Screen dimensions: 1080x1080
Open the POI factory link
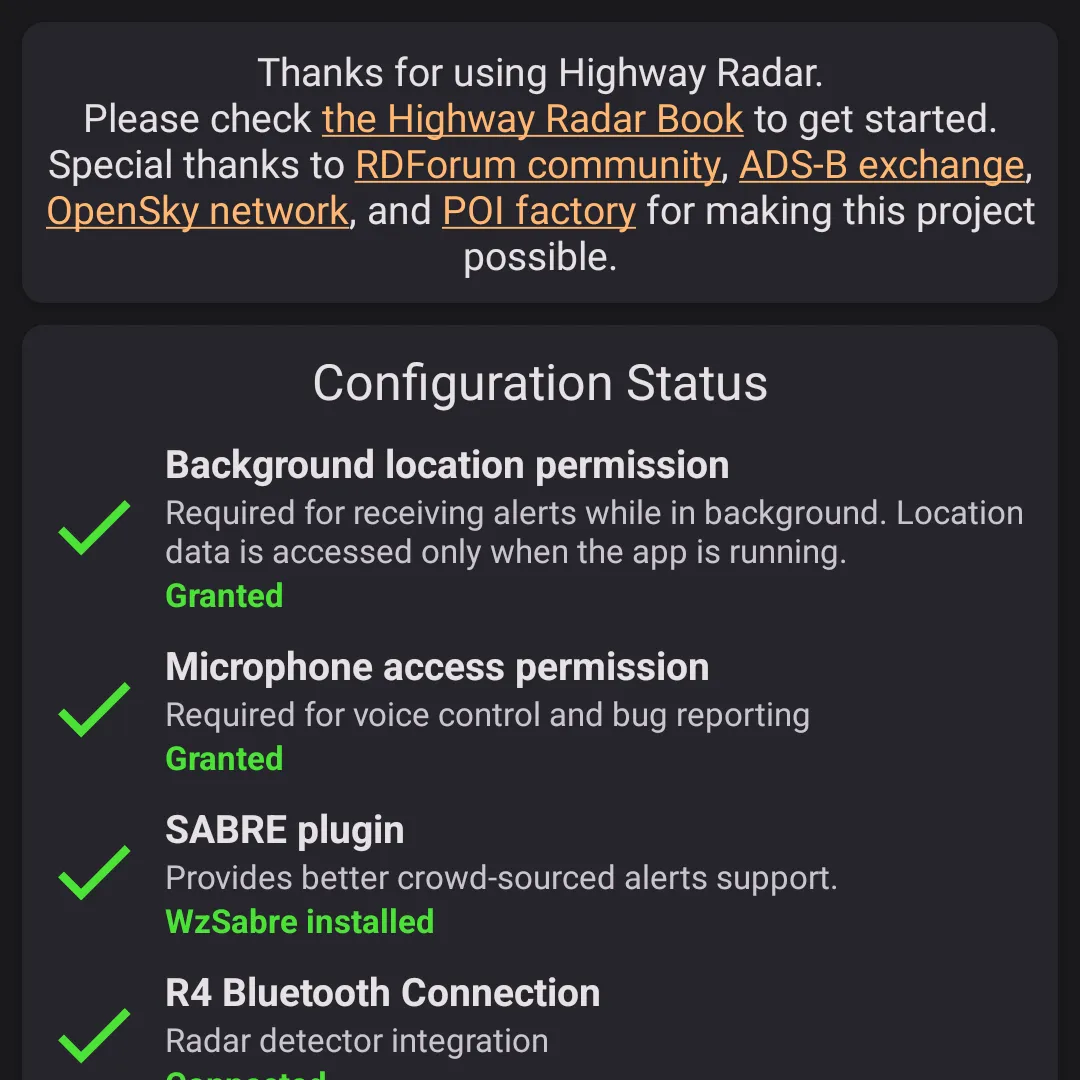coord(539,212)
